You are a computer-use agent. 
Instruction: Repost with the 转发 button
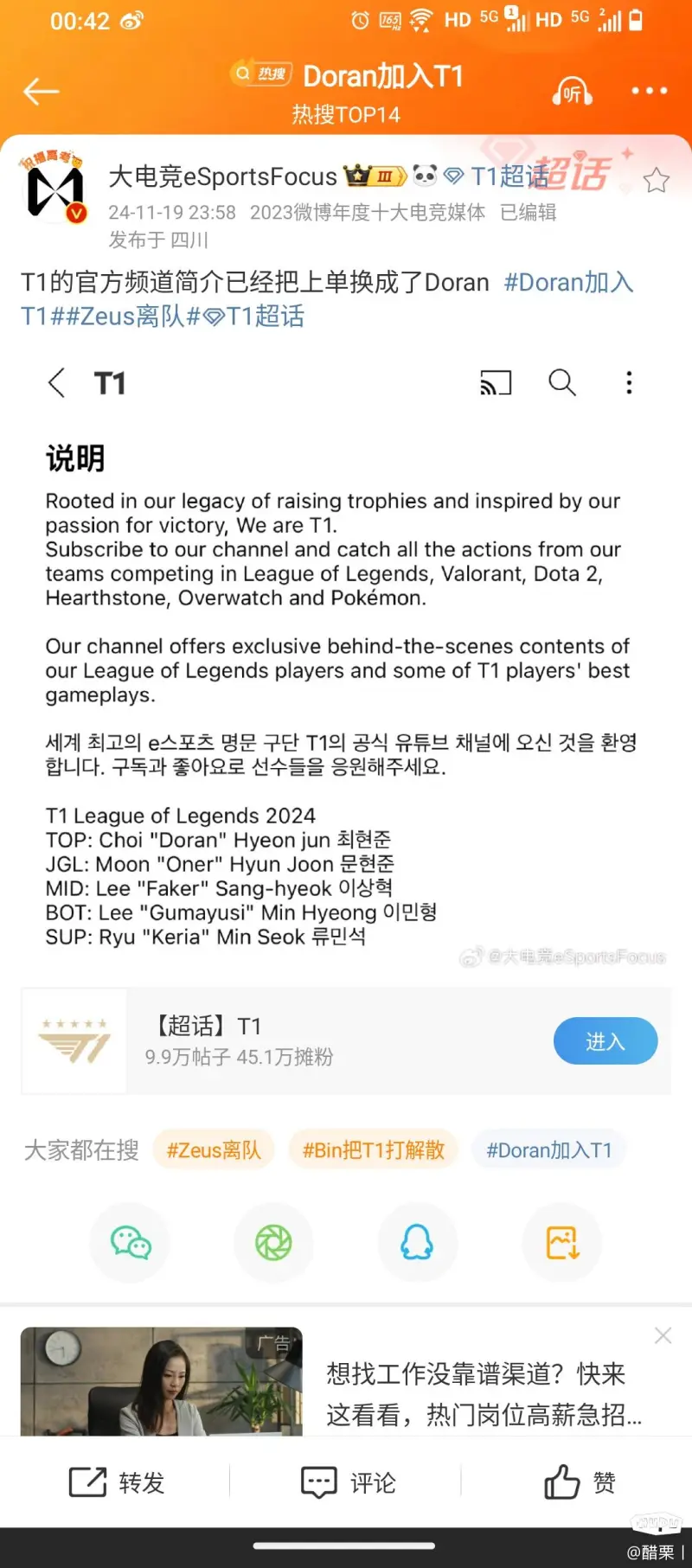(117, 1482)
